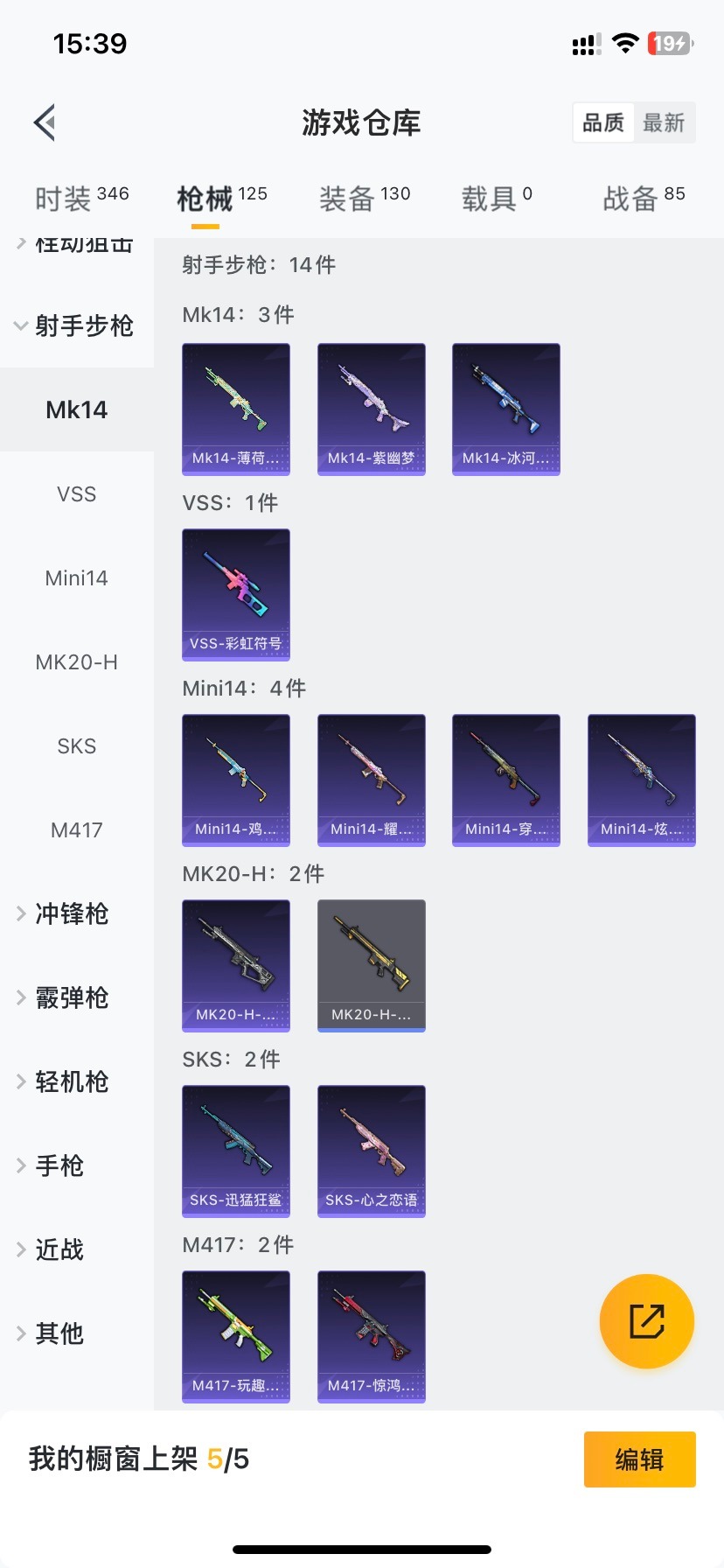Switch to the 载具 tab

(x=496, y=199)
